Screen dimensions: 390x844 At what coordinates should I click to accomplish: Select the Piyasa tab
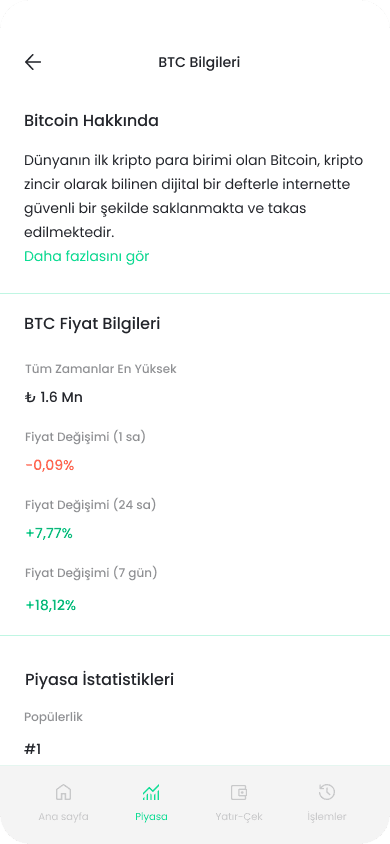click(151, 802)
